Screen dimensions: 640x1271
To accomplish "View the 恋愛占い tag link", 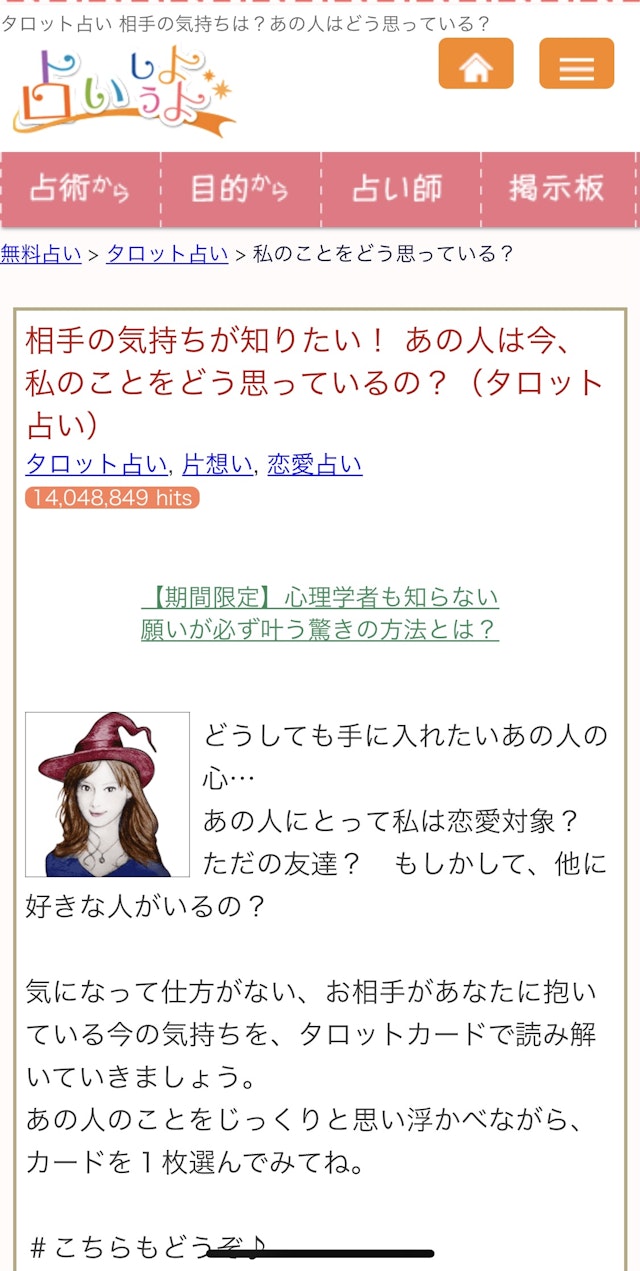I will click(x=315, y=464).
